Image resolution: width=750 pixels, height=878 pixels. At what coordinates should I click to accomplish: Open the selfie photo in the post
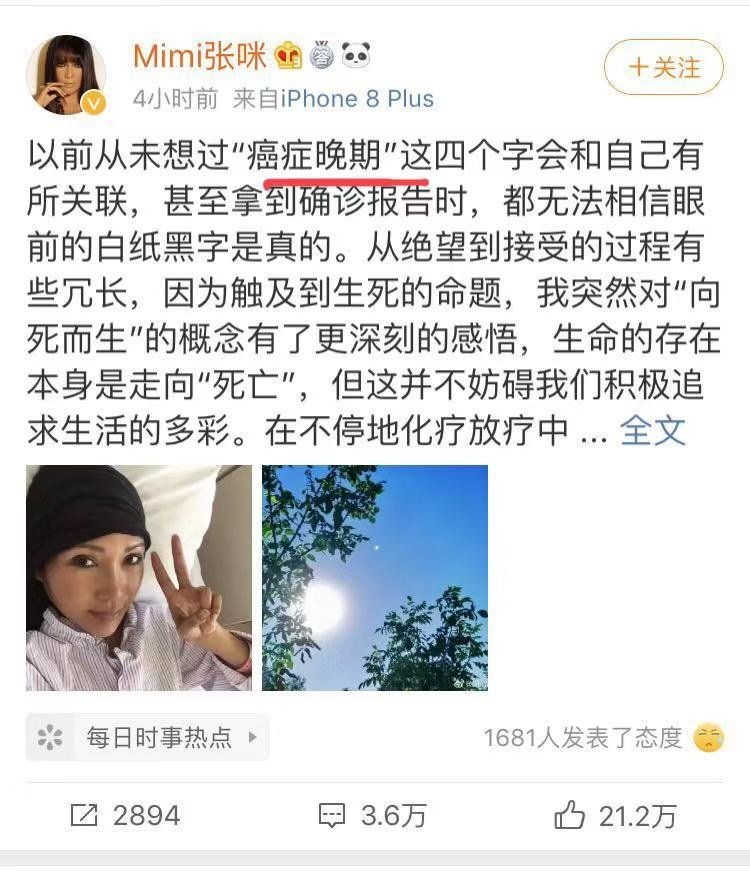coord(139,578)
